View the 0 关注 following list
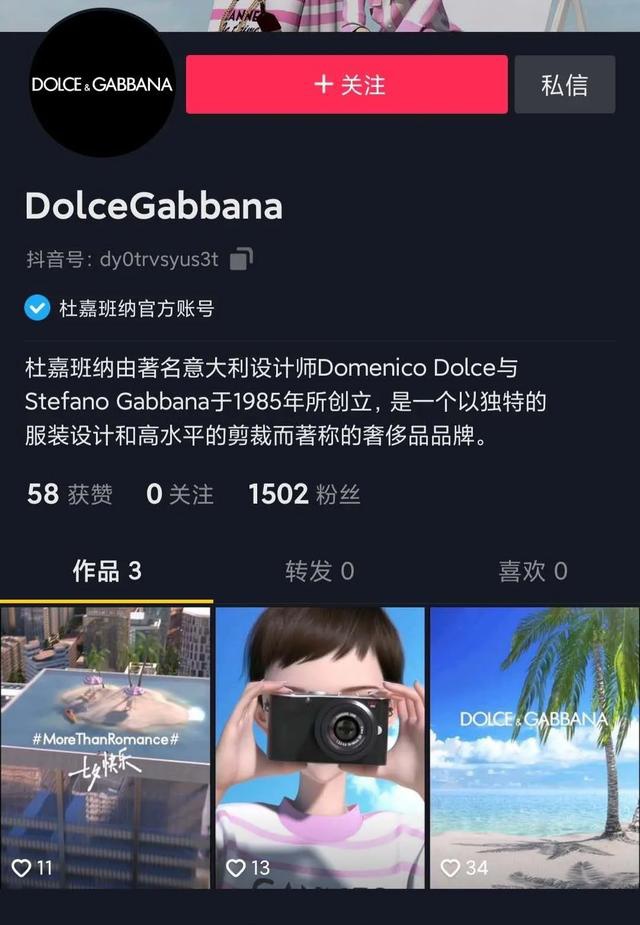 tap(180, 494)
